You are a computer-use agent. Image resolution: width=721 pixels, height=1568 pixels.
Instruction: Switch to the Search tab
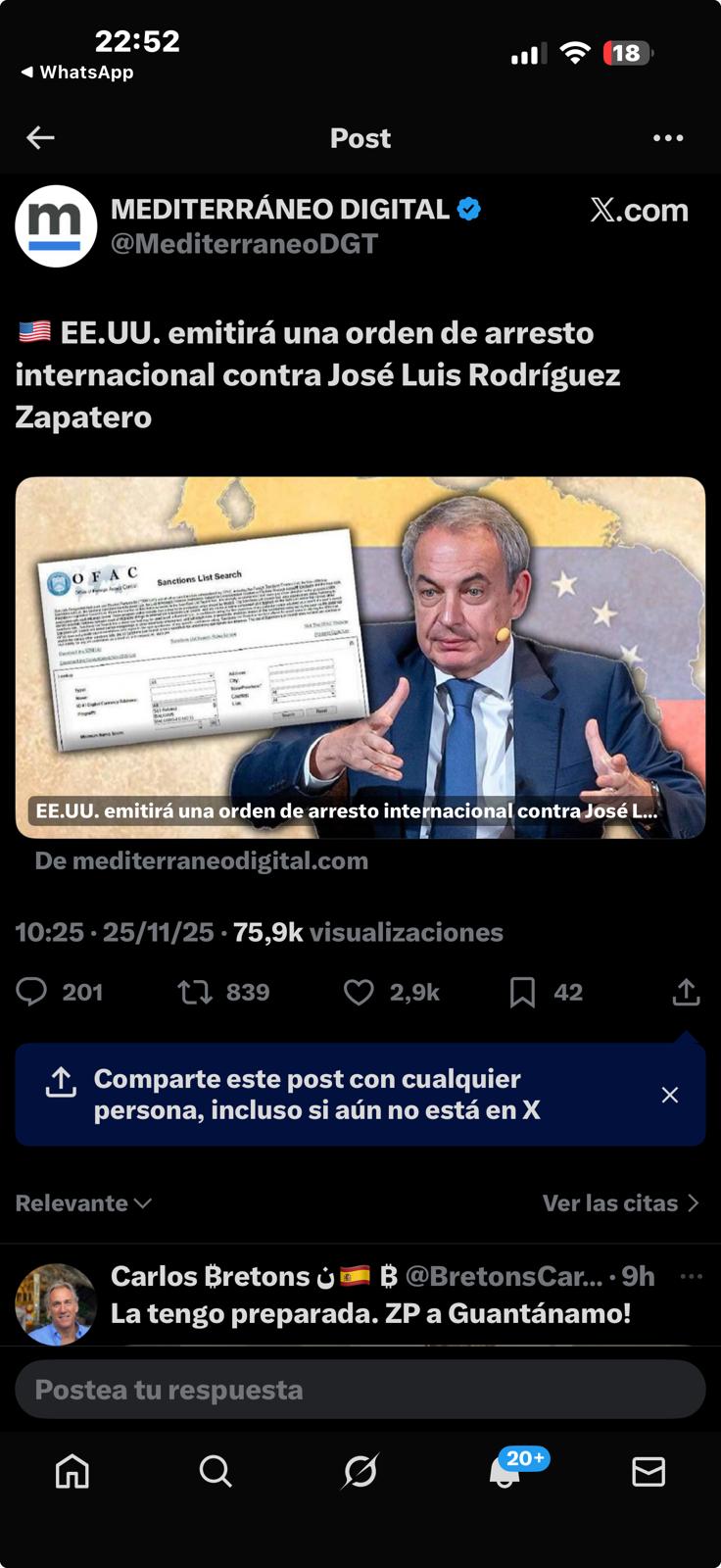click(x=216, y=1471)
